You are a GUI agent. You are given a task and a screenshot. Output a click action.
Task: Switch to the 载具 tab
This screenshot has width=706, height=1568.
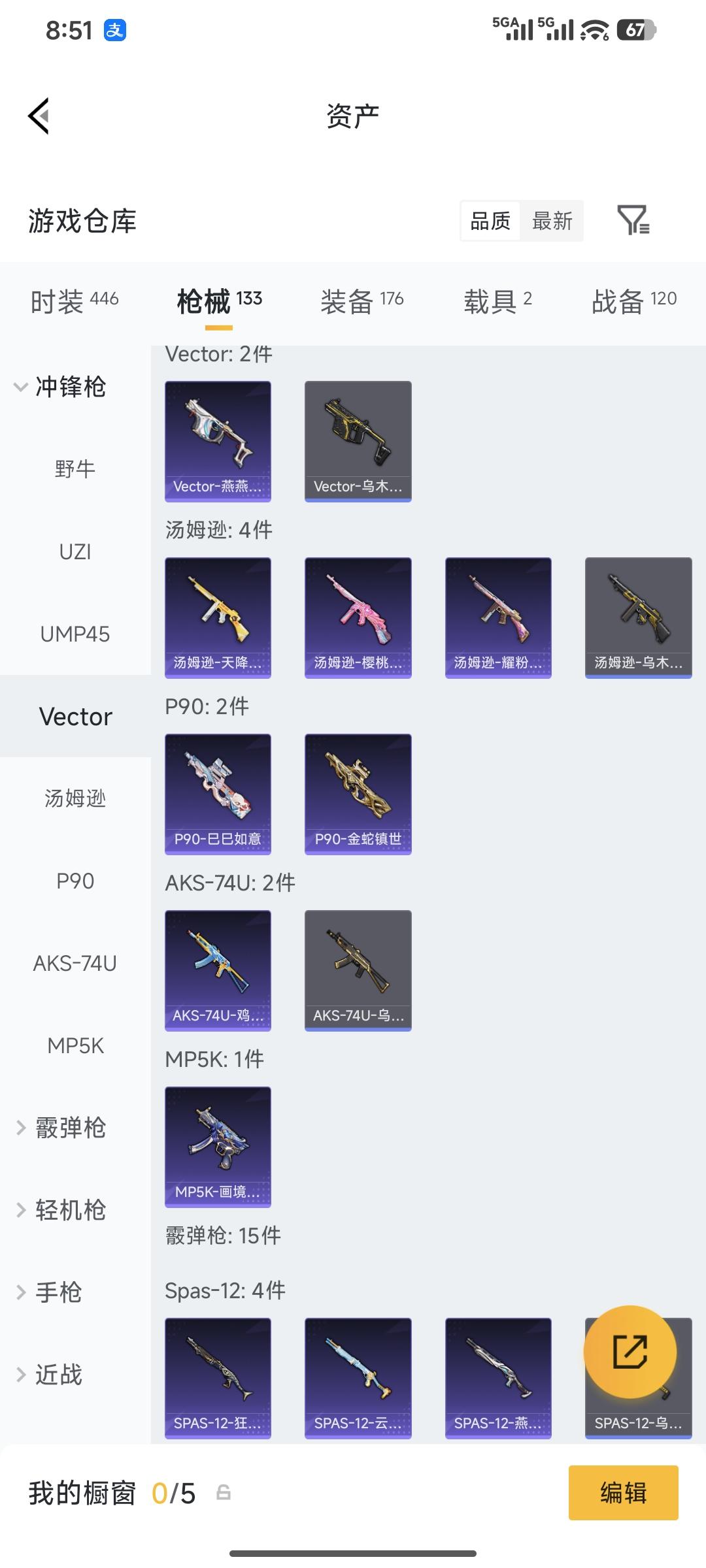(x=497, y=302)
